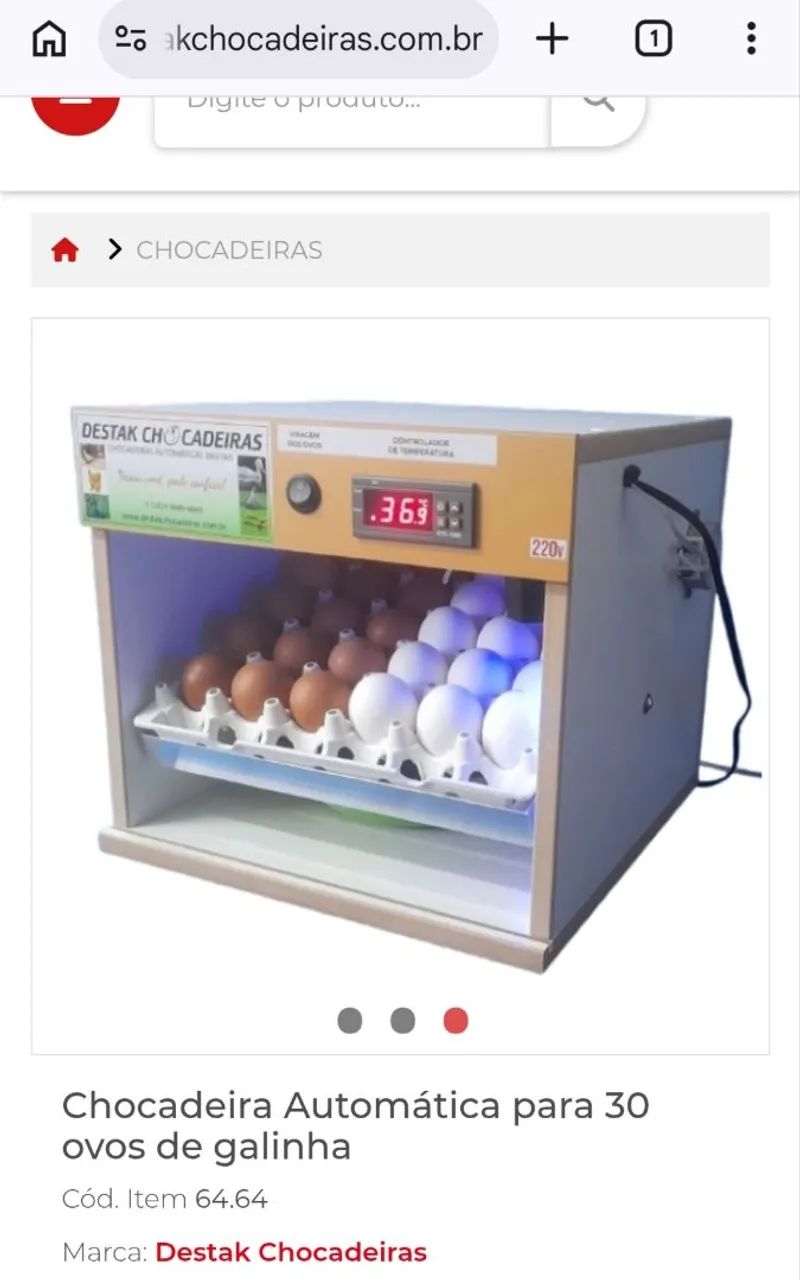Go to the browser home page
Screen dimensions: 800x1280
pos(49,39)
